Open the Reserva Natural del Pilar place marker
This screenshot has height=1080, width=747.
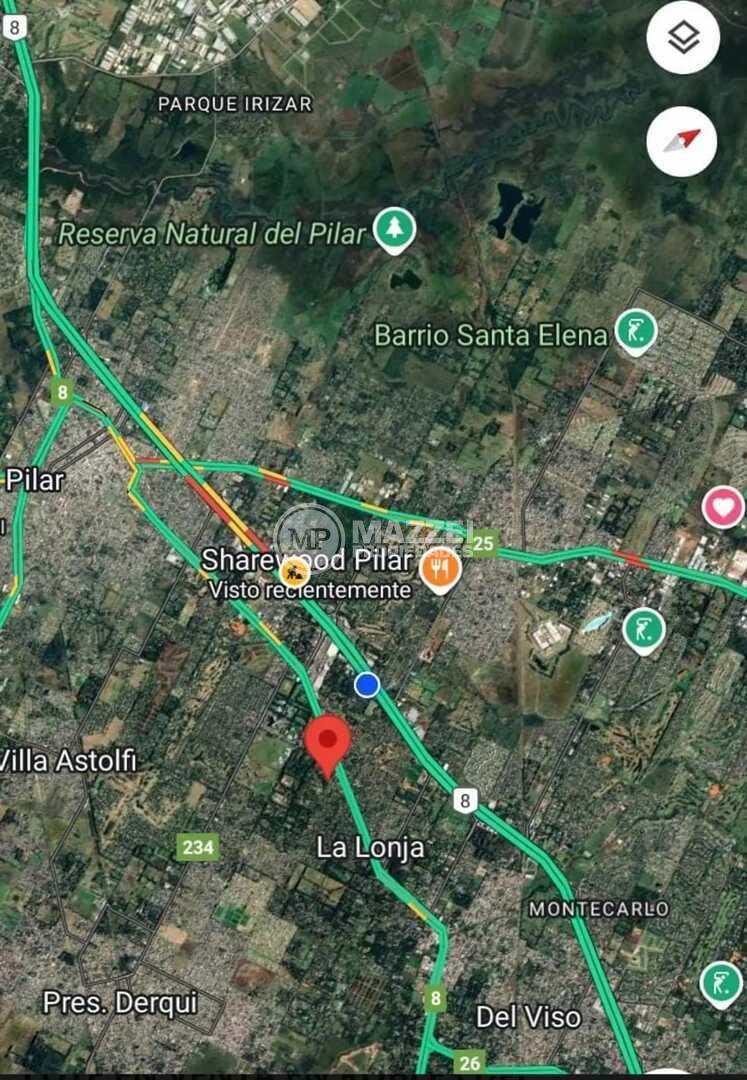395,230
